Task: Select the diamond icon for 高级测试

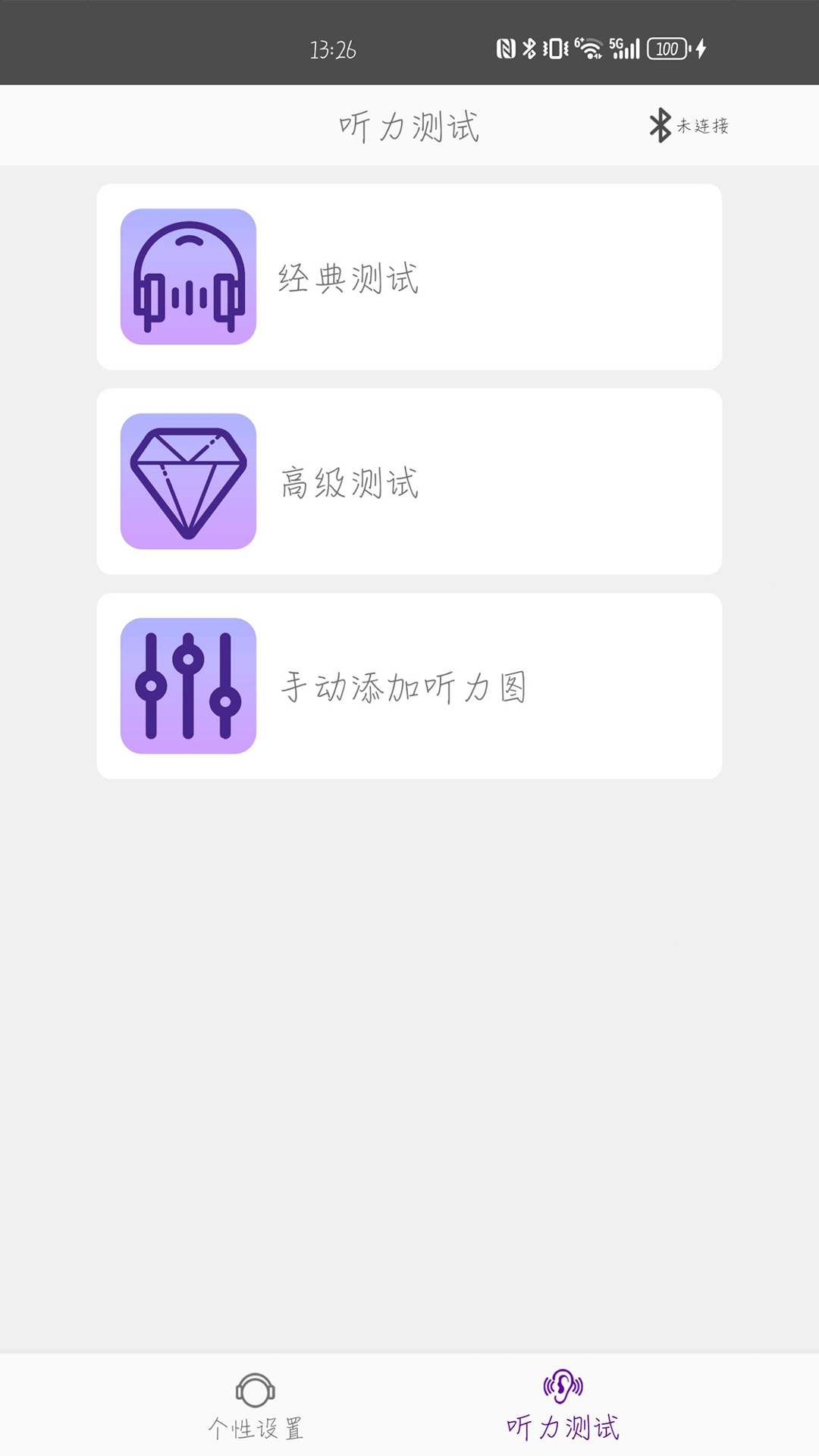Action: coord(188,483)
